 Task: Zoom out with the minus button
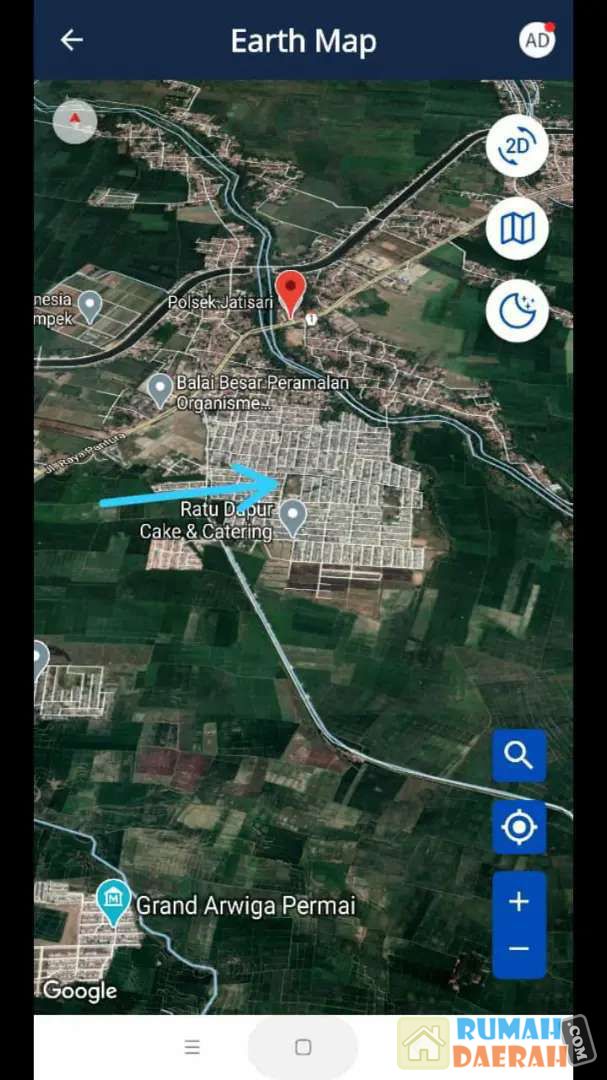point(519,948)
